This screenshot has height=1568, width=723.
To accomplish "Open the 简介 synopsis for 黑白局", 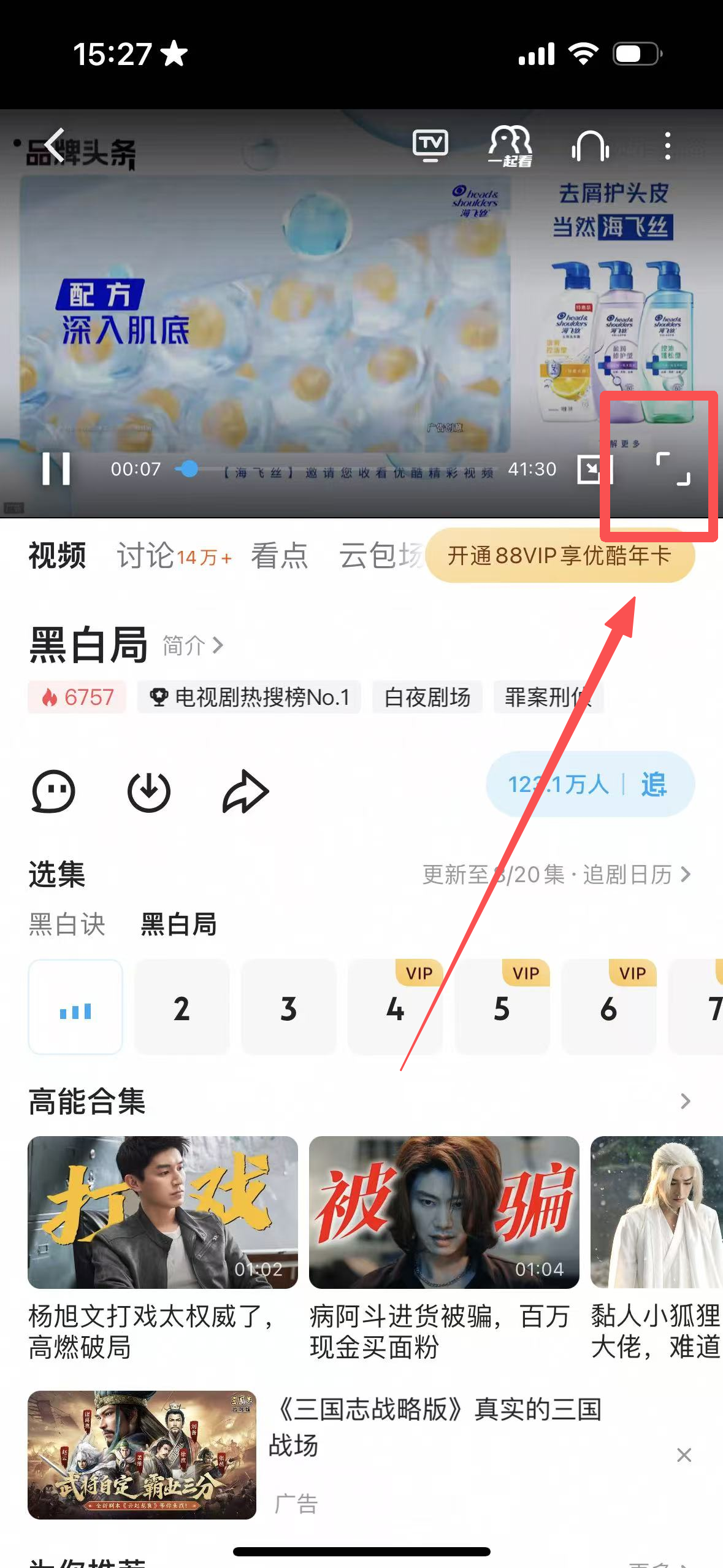I will point(193,645).
